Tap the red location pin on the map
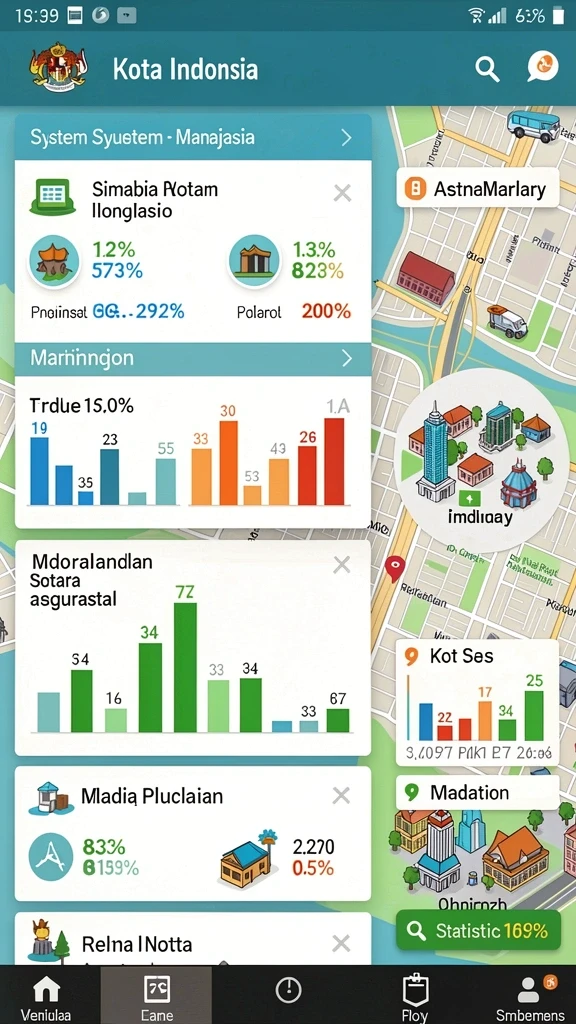The height and width of the screenshot is (1024, 576). (394, 568)
